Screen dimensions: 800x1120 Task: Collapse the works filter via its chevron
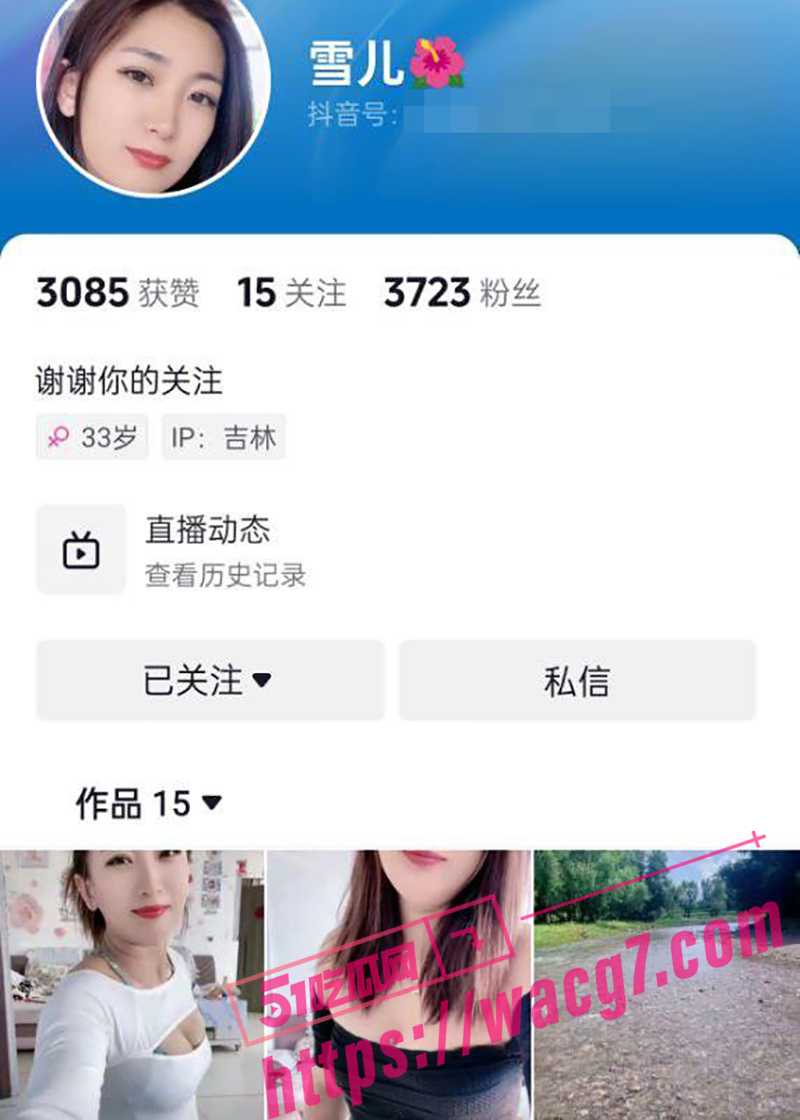coord(211,801)
